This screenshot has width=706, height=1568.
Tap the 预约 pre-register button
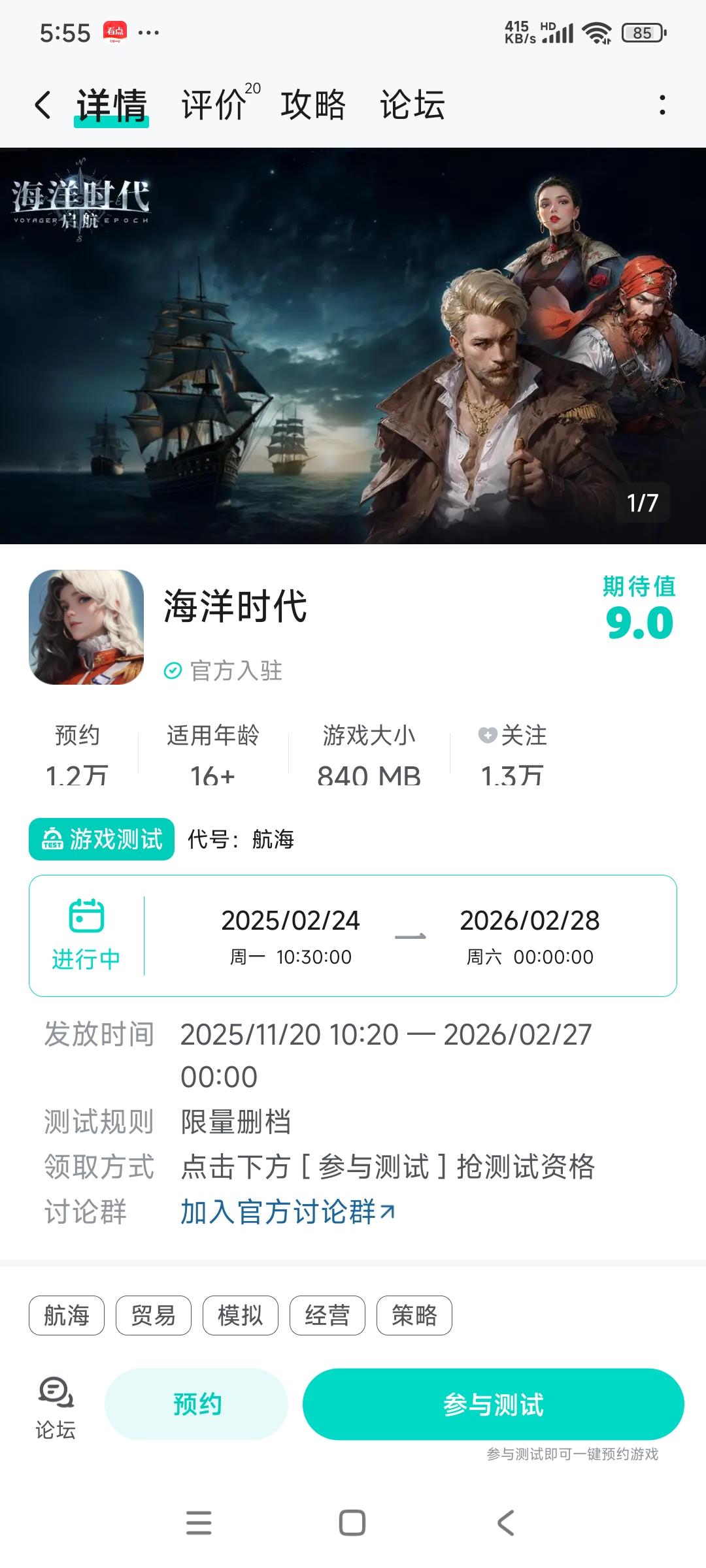197,1404
